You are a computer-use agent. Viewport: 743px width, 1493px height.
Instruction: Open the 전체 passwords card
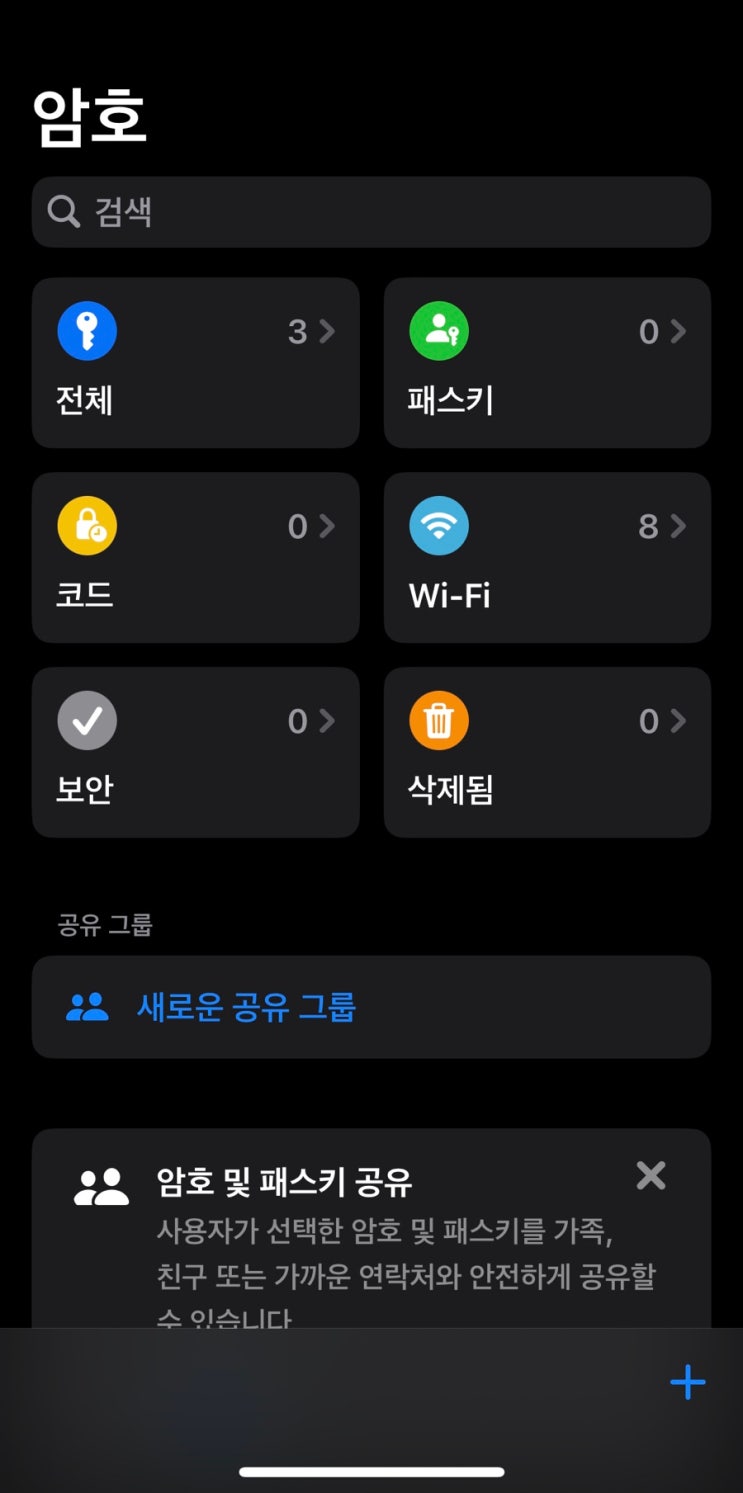195,363
